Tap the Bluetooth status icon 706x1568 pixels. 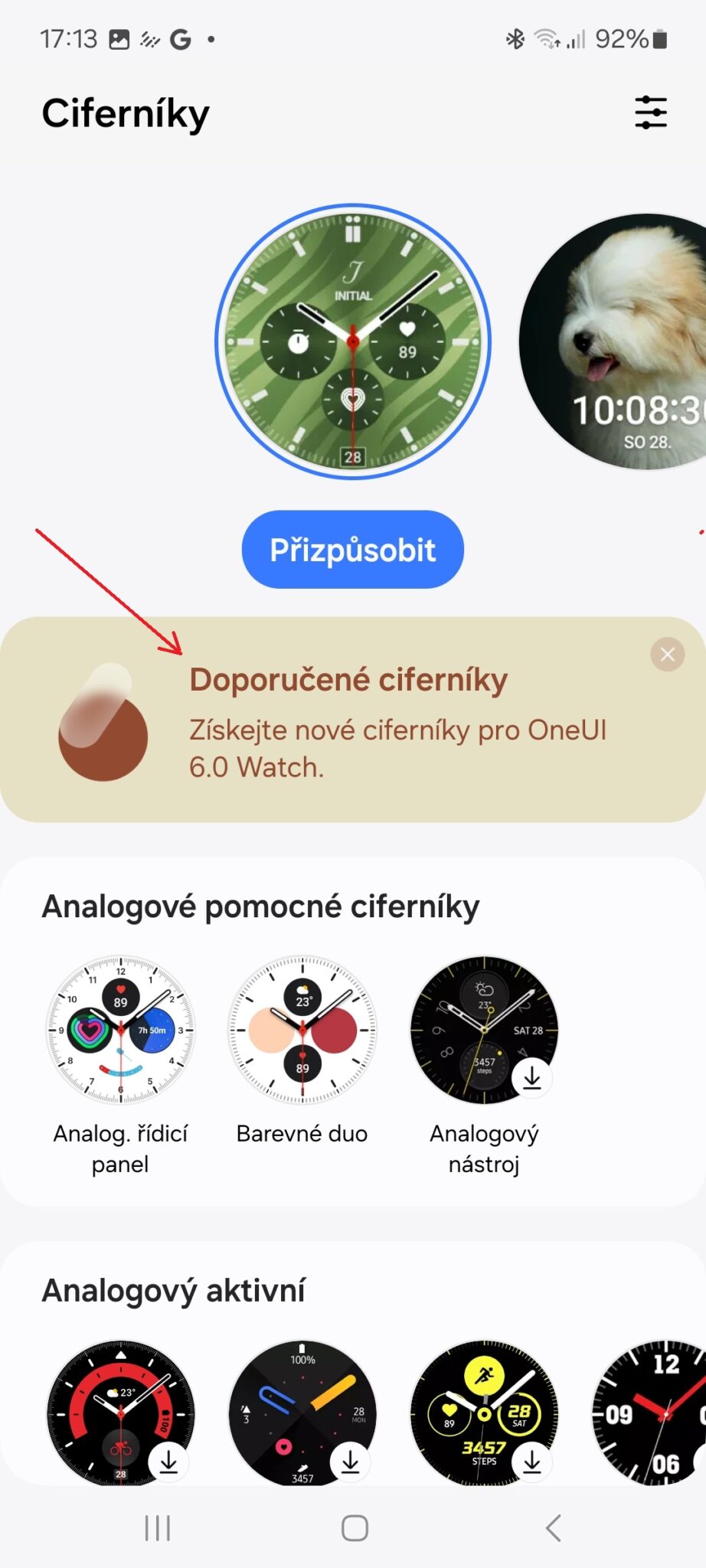516,38
